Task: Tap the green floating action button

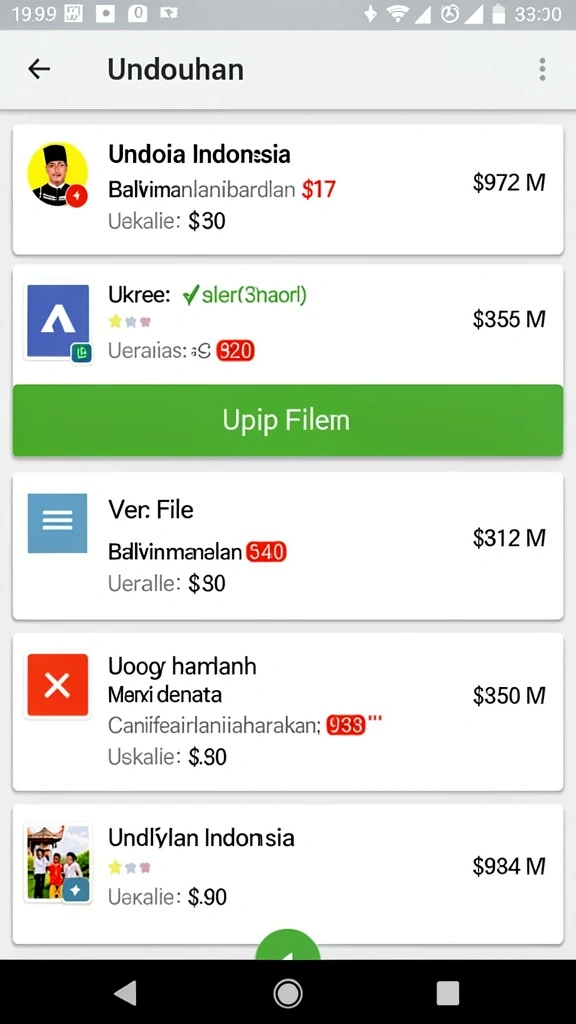Action: (288, 946)
